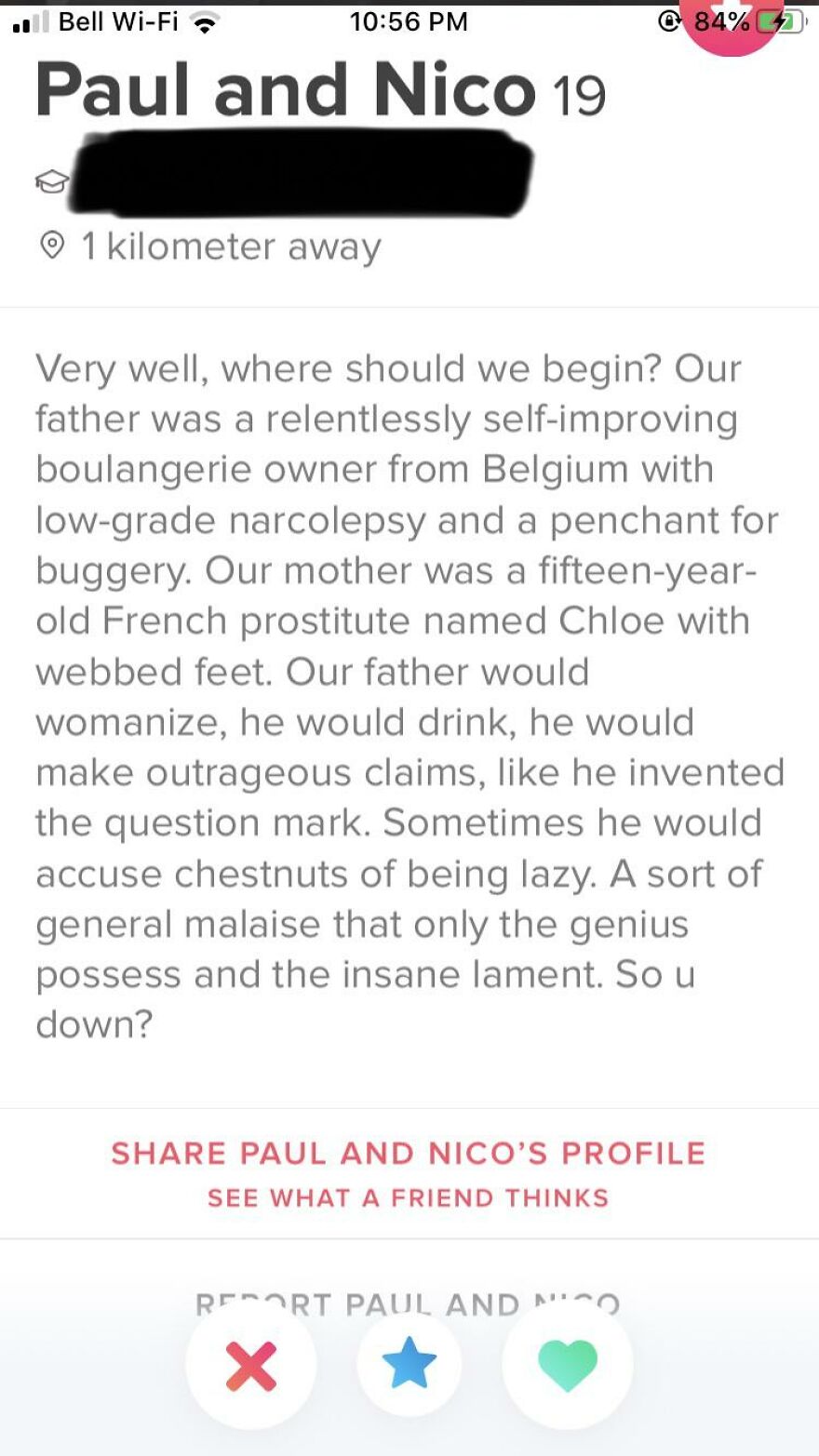Tap the red X to pass on Paul and Nico
This screenshot has width=819, height=1456.
click(249, 1364)
